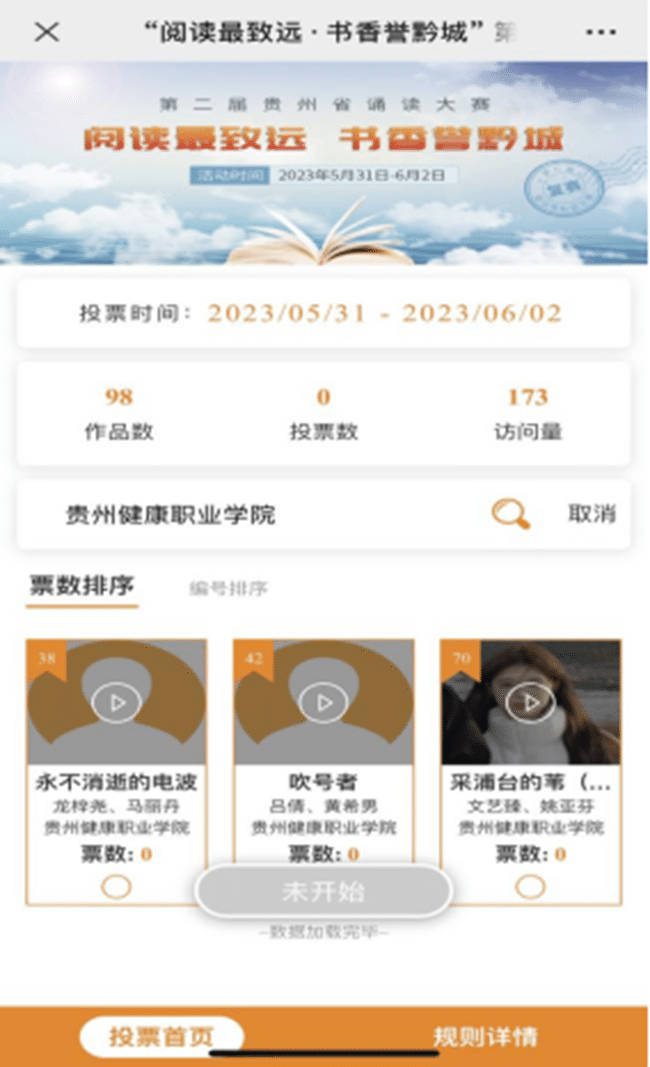Open the 规则详情 tab
650x1067 pixels.
pyautogui.click(x=485, y=1036)
